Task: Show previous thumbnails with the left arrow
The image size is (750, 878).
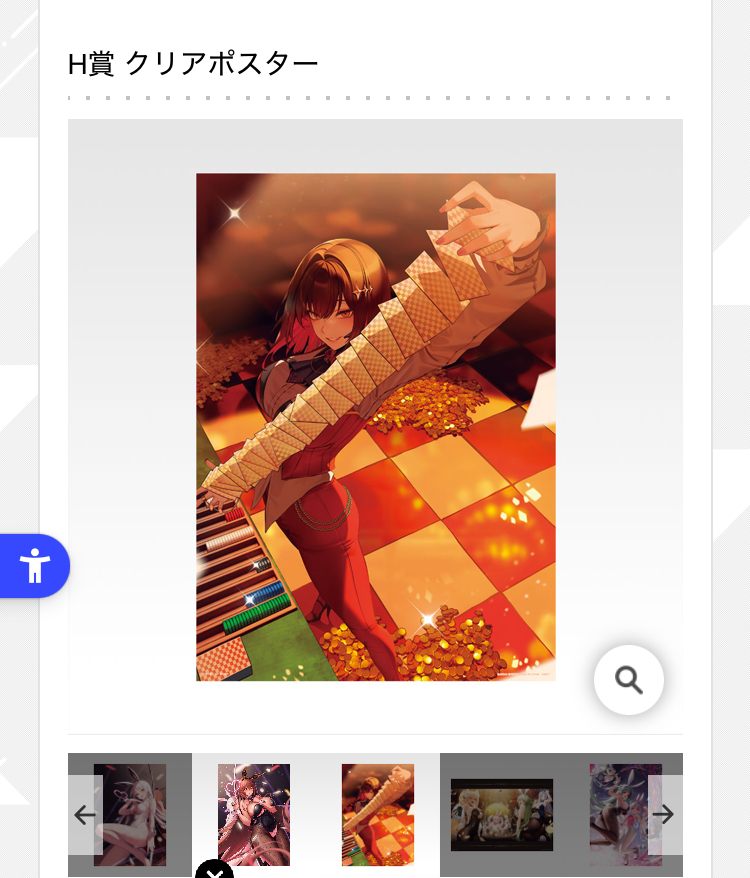Action: 85,815
